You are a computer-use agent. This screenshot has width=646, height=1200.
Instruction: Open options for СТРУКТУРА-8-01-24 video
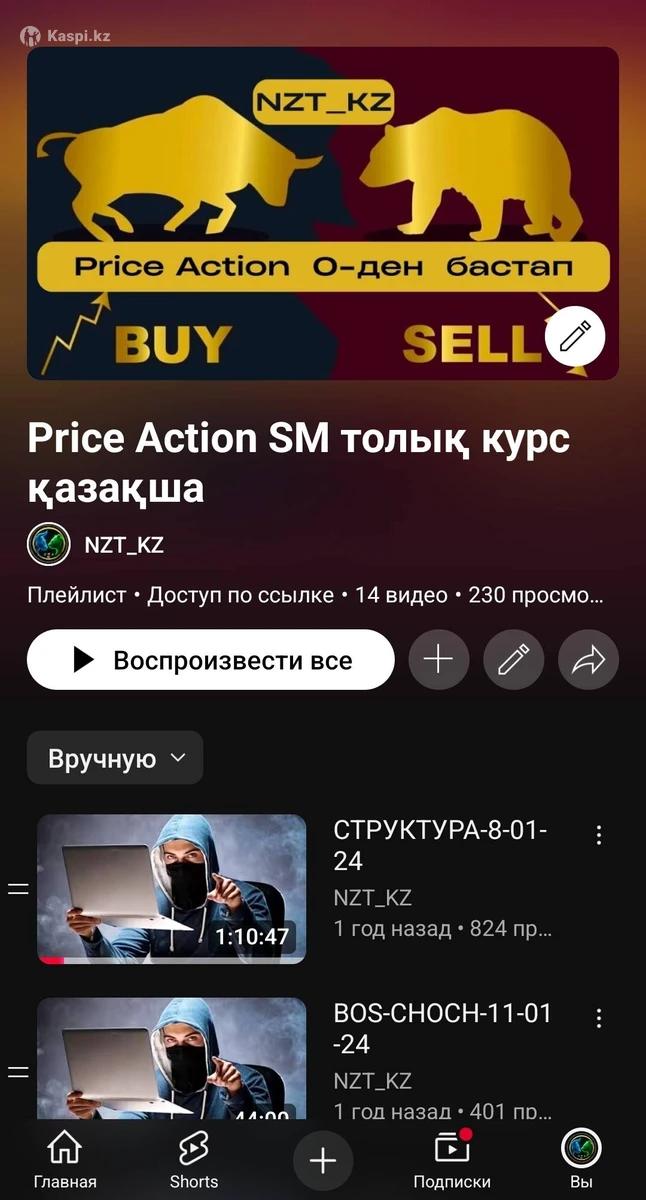coord(599,835)
